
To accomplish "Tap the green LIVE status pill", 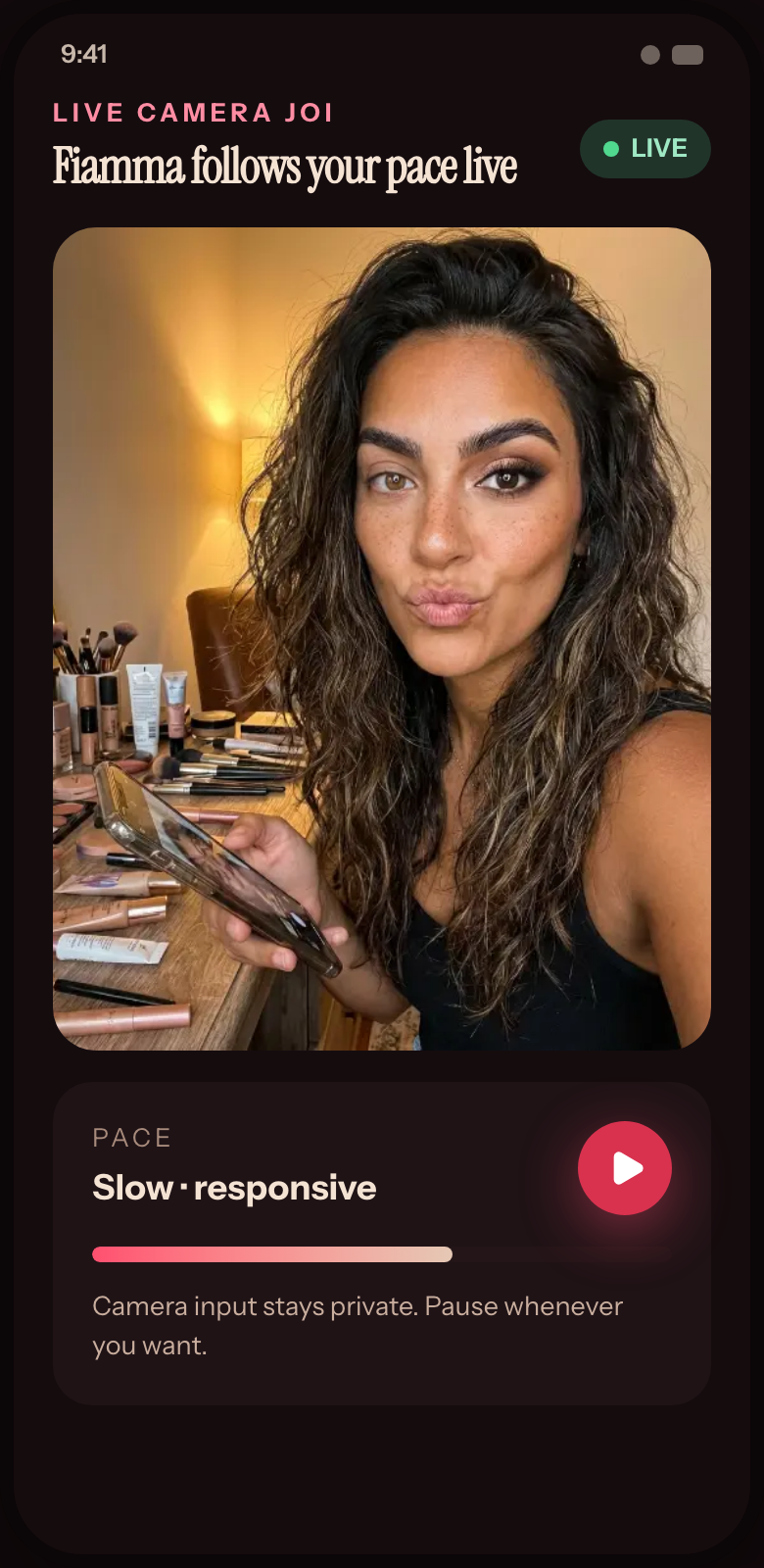I will [645, 149].
